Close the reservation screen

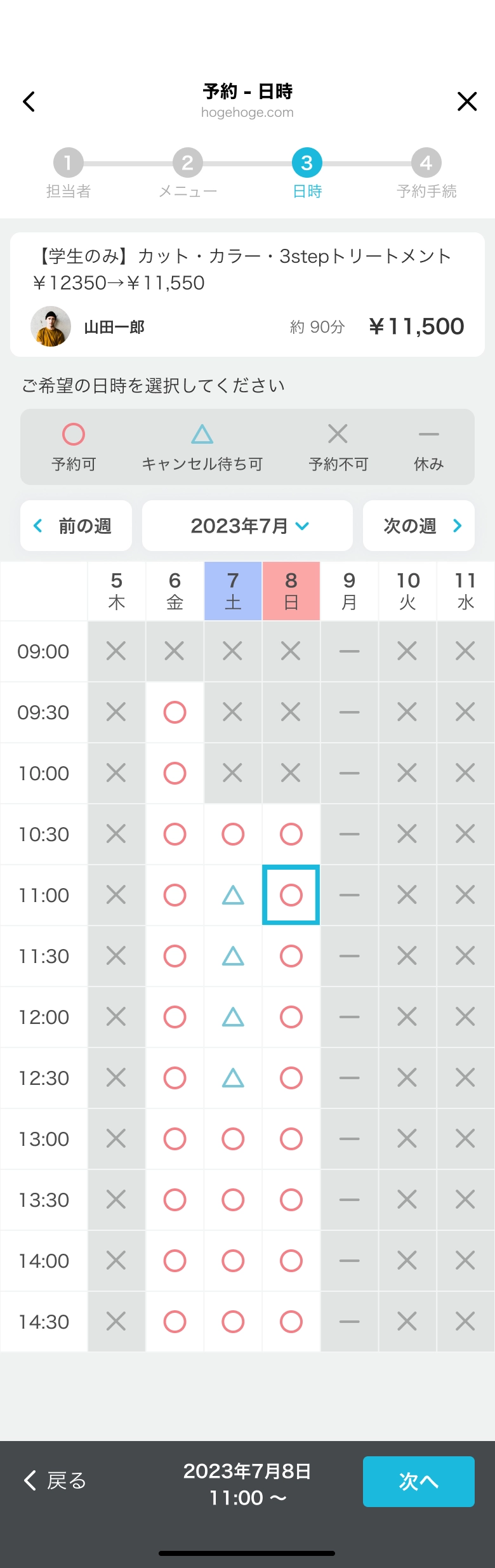[466, 102]
